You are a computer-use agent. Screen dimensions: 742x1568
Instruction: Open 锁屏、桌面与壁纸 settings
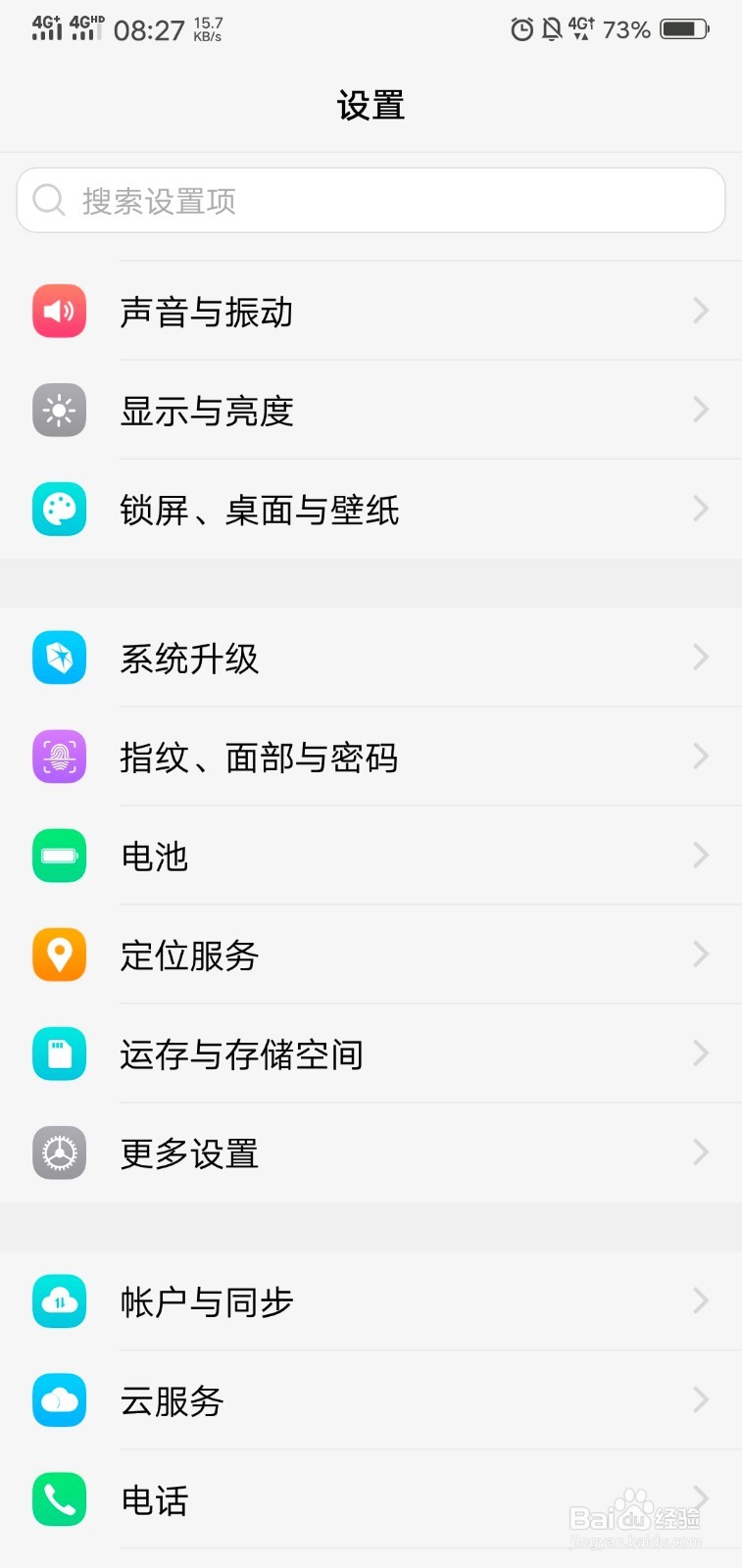(x=371, y=510)
